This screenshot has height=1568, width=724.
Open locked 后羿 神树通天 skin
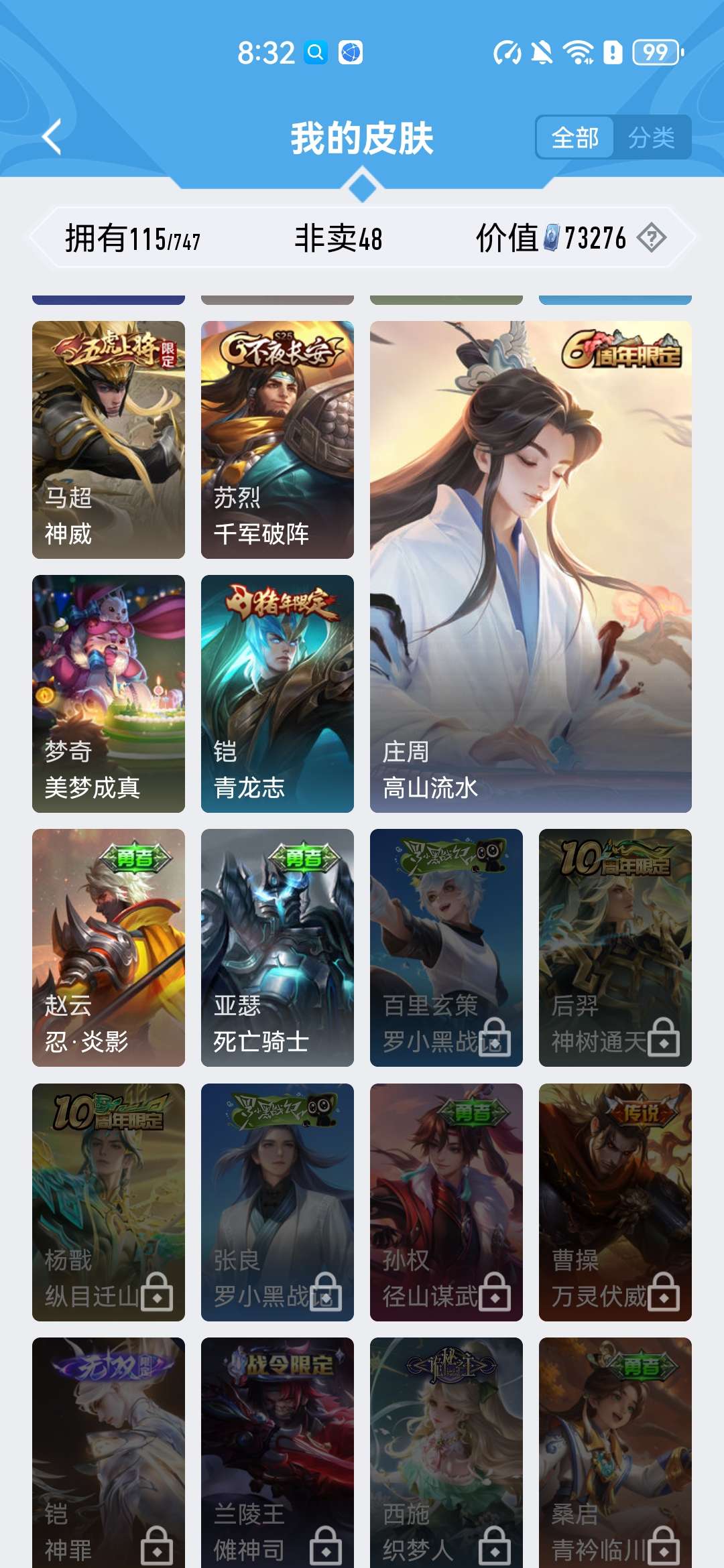(x=615, y=948)
